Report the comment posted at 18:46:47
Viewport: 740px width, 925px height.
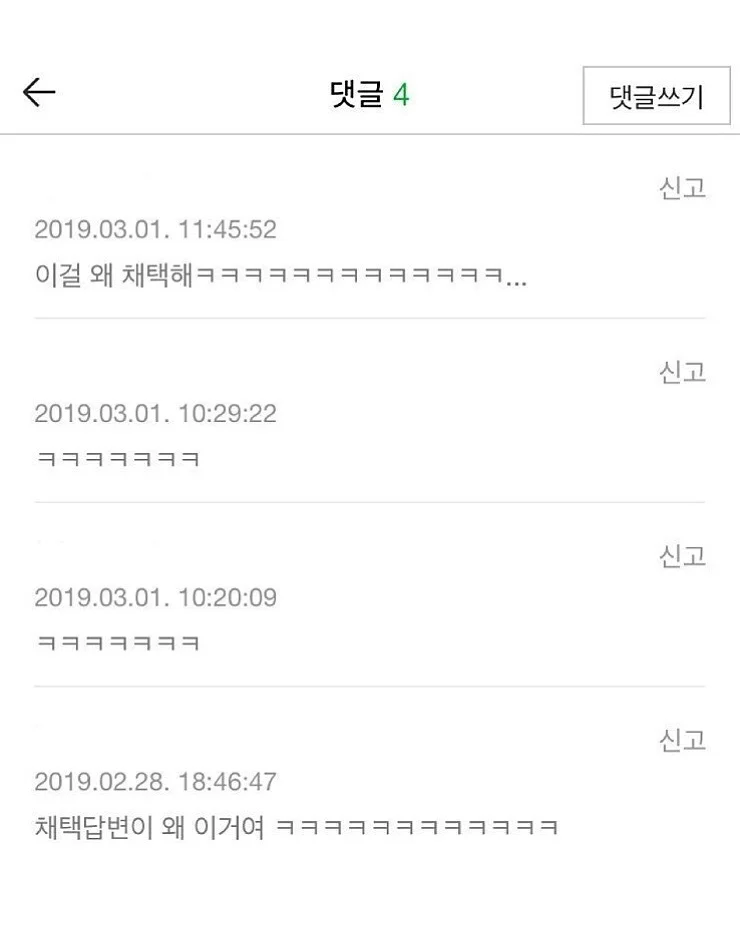coord(682,740)
